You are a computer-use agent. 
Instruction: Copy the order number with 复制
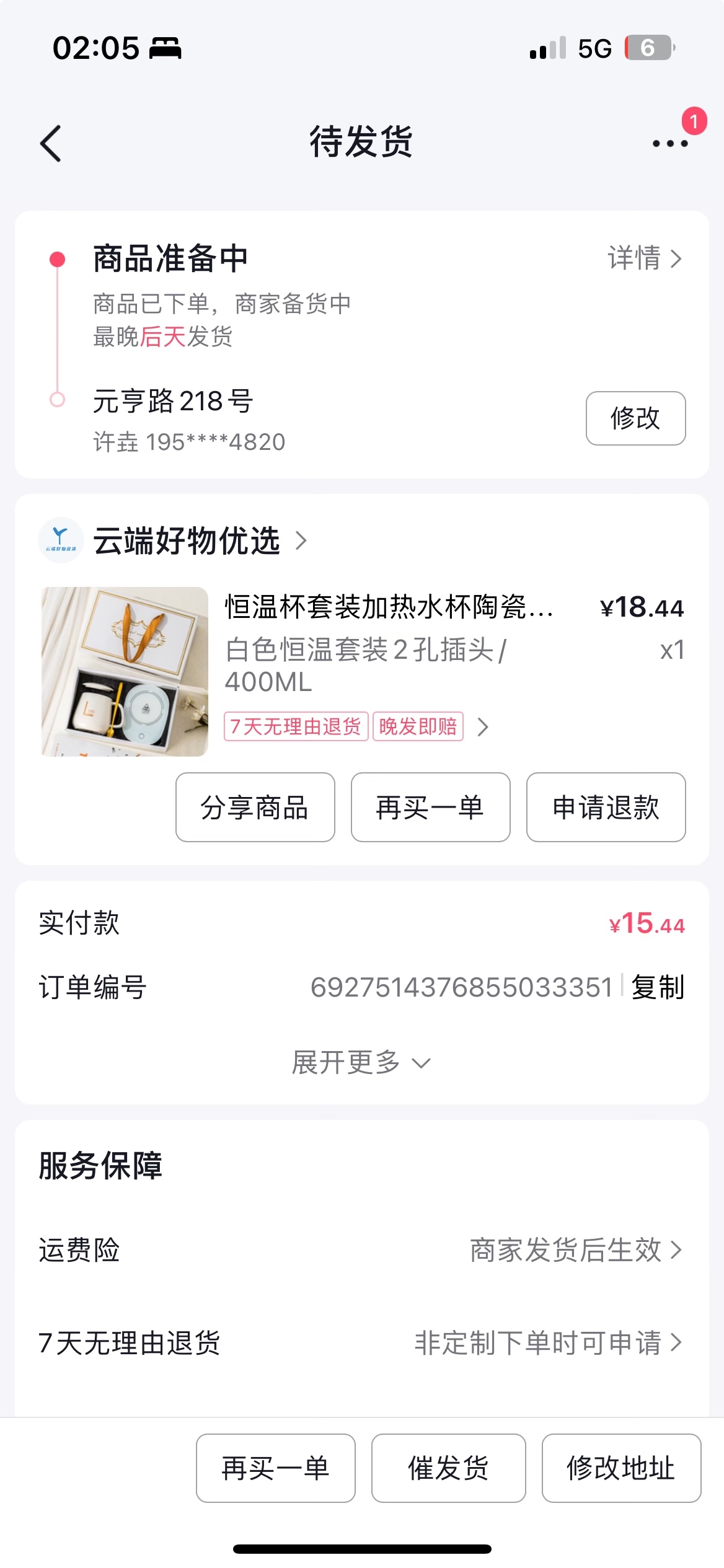657,987
